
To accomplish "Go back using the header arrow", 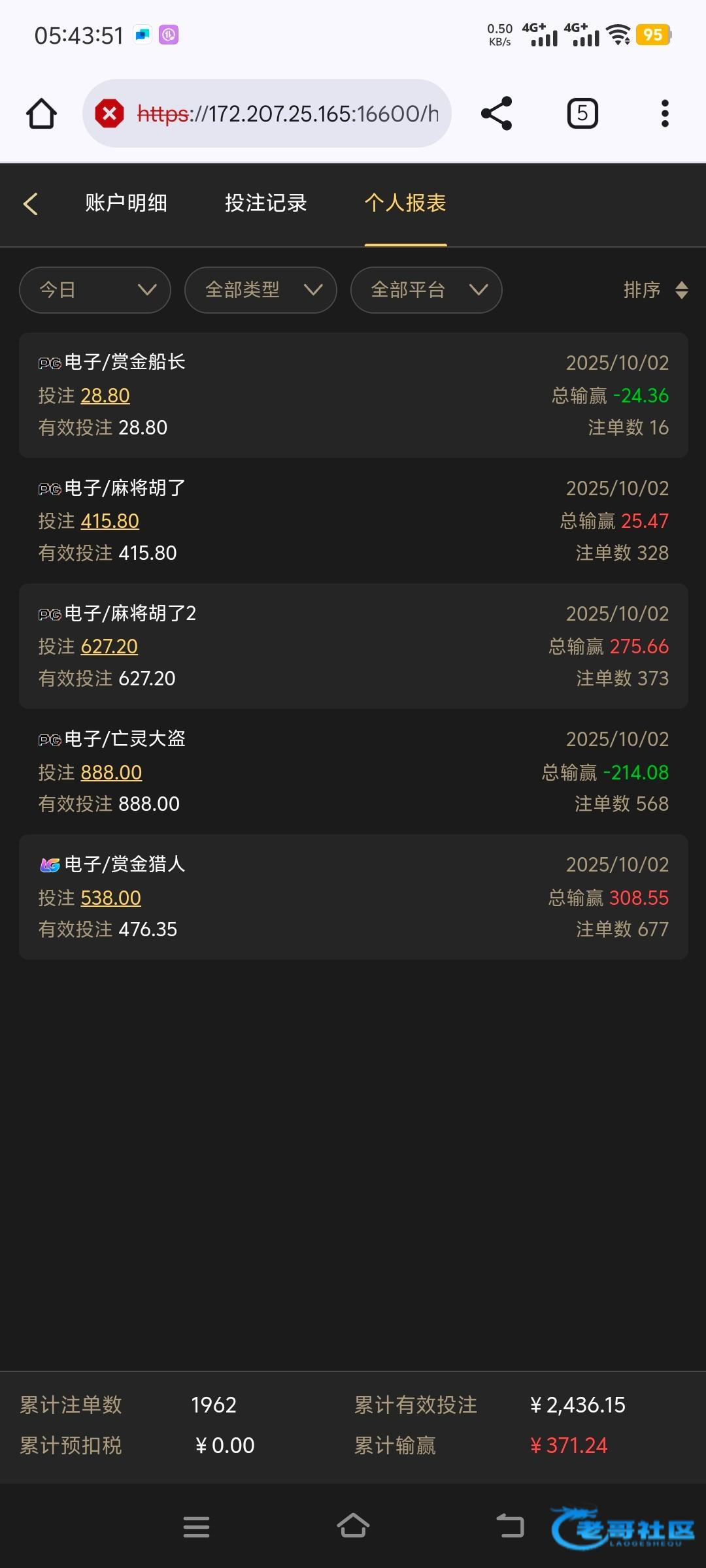I will [x=31, y=203].
